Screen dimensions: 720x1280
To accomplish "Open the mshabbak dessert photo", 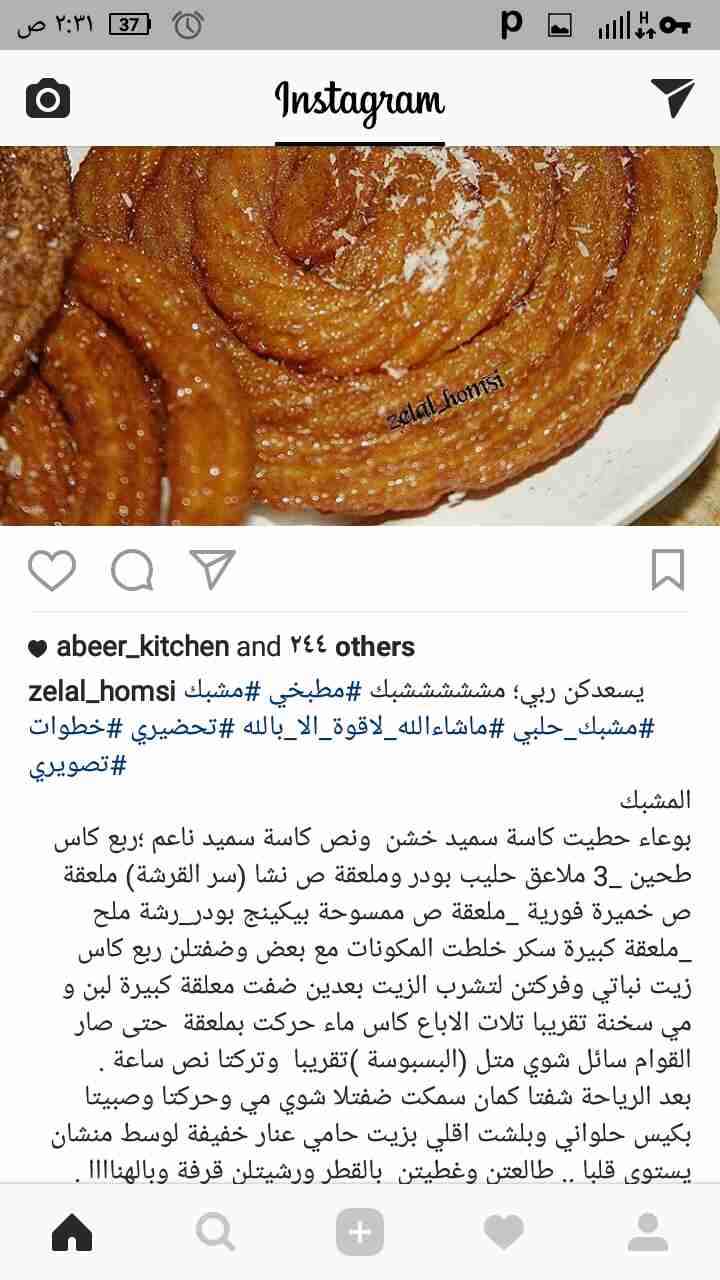I will point(360,335).
